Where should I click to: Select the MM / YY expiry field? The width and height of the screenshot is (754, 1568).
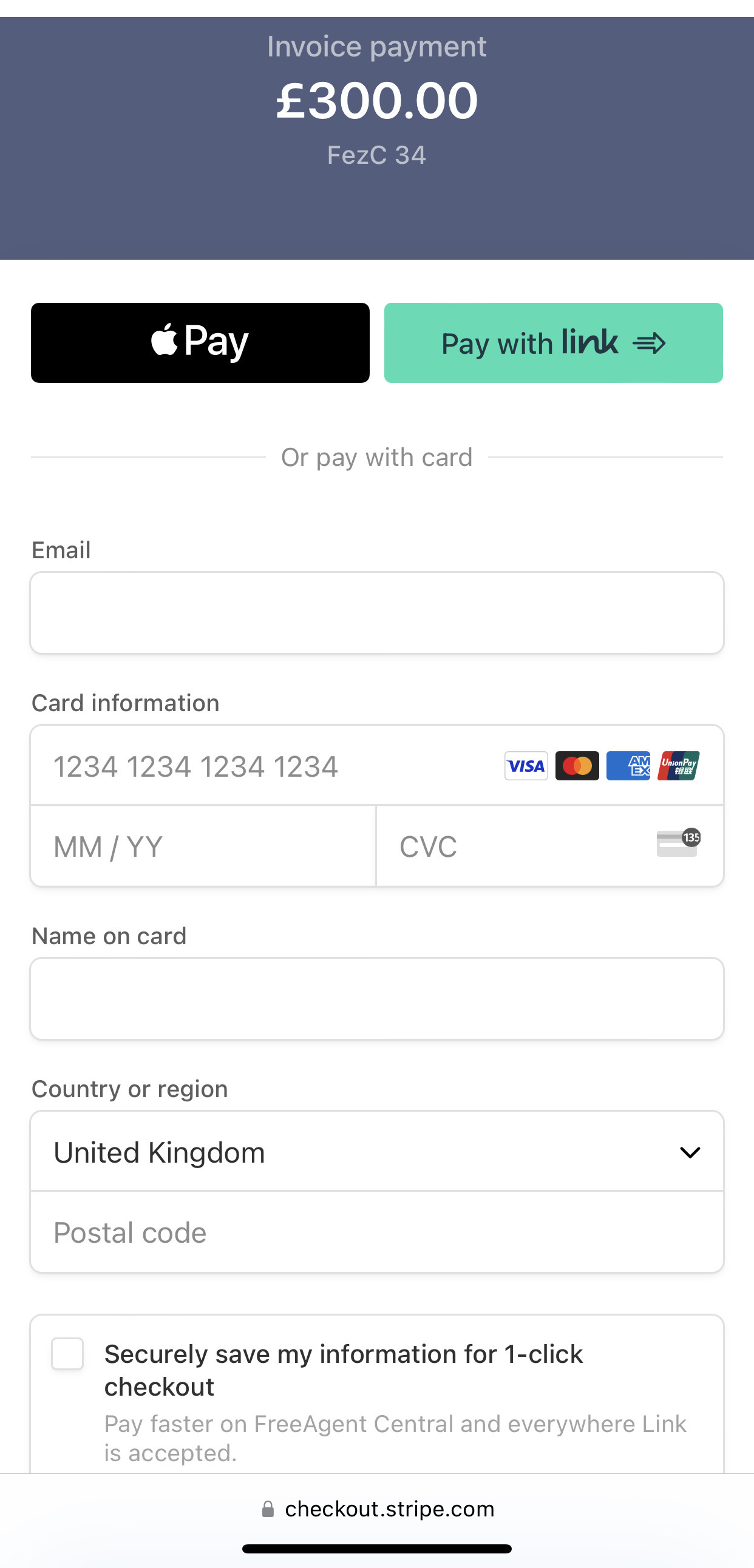point(203,846)
